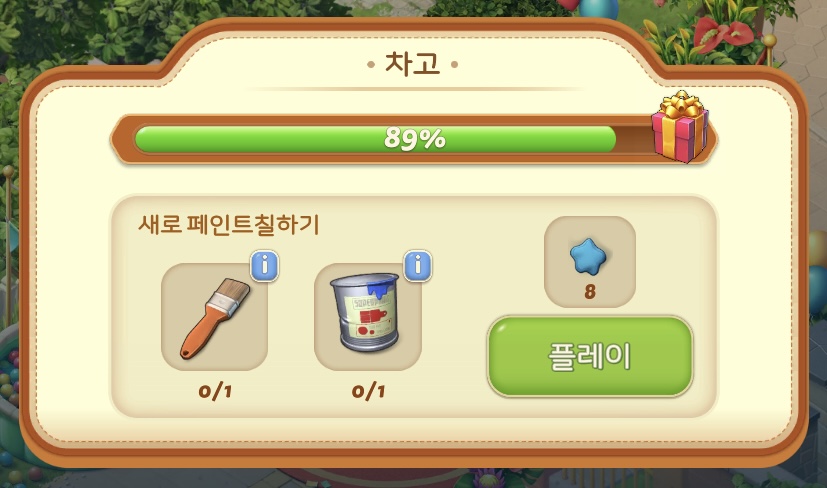Open info for the paint can item
Viewport: 827px width, 488px height.
(417, 266)
